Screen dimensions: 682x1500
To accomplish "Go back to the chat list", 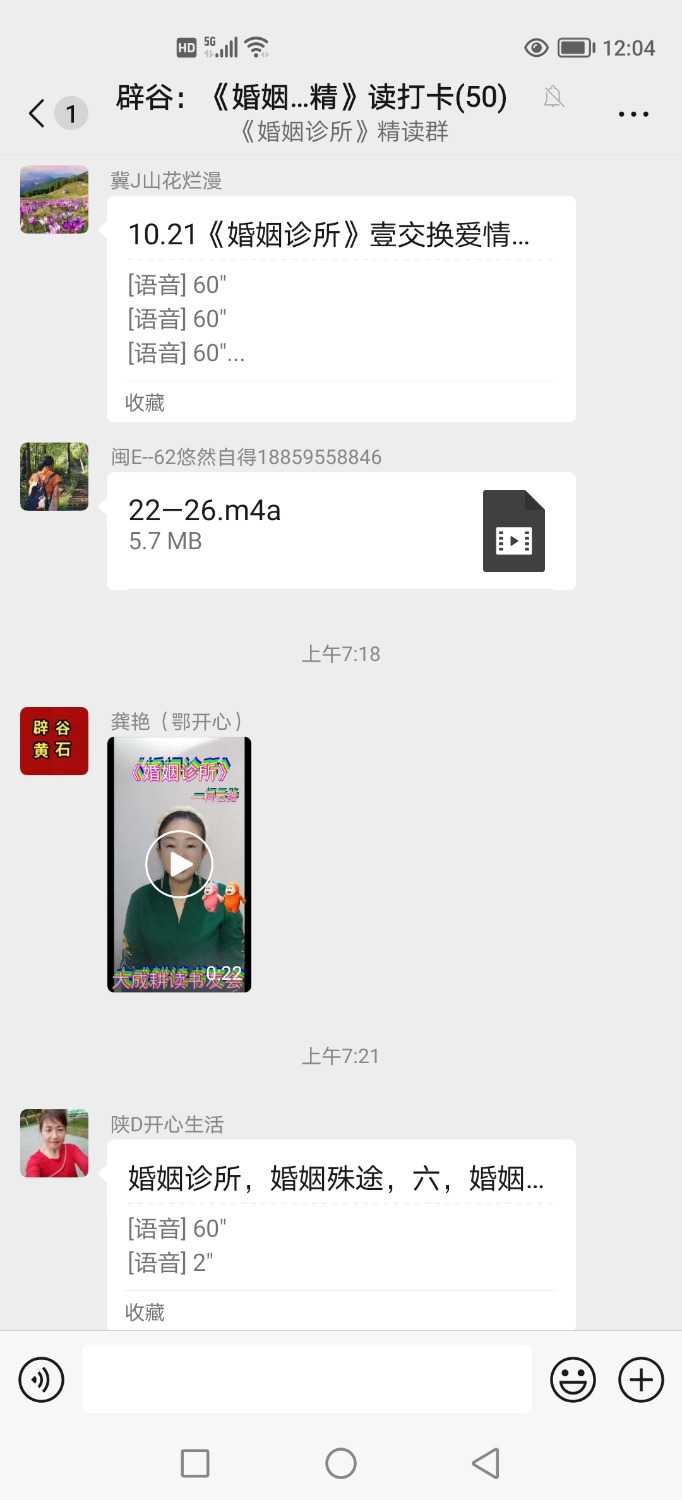I will click(x=38, y=113).
